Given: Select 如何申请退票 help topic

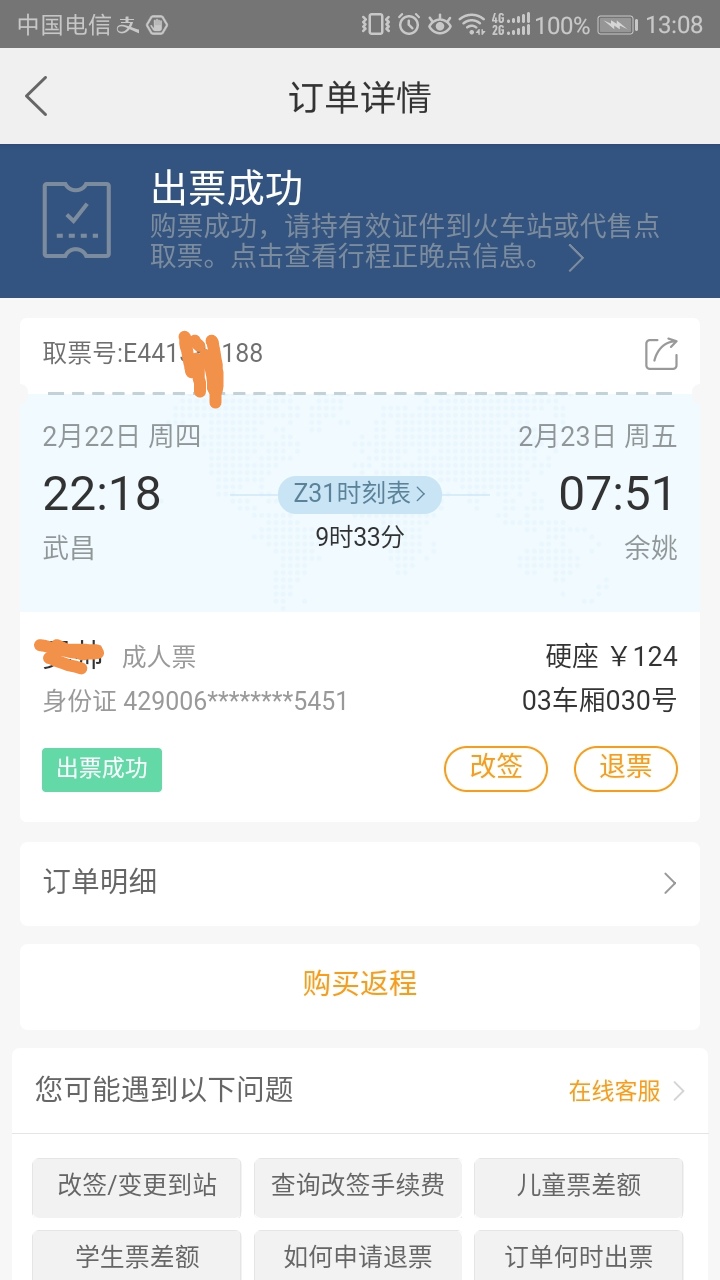Looking at the screenshot, I should 358,1256.
